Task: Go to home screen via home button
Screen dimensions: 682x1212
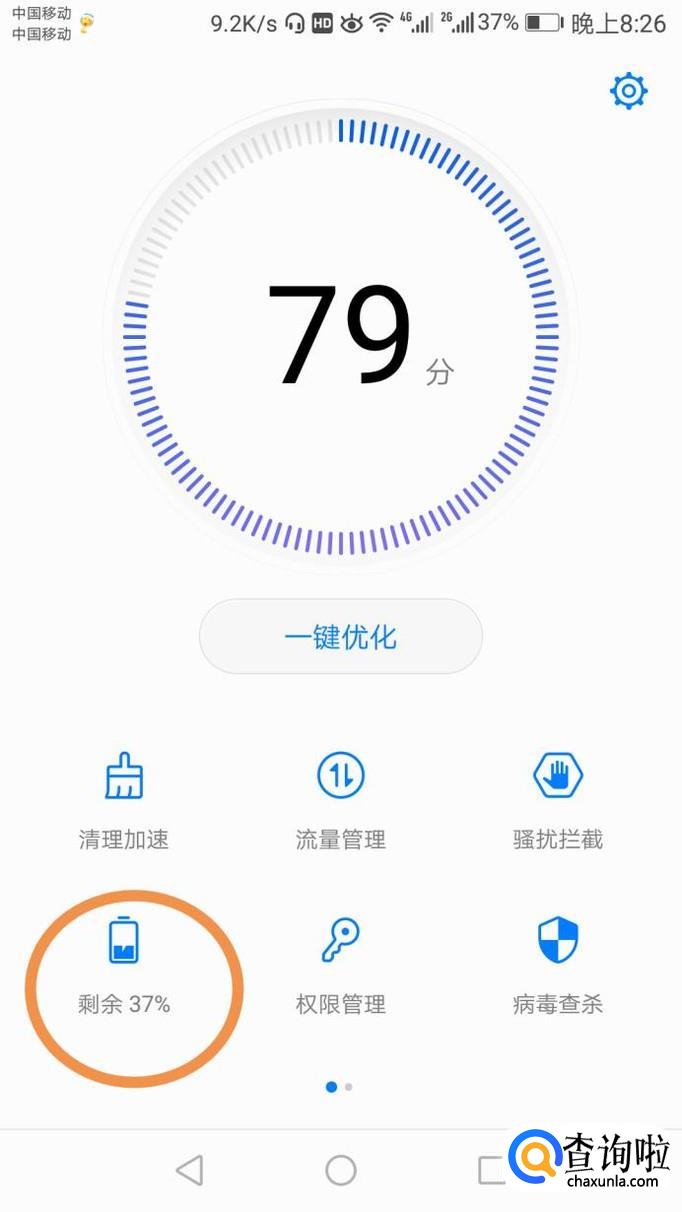Action: click(341, 1170)
